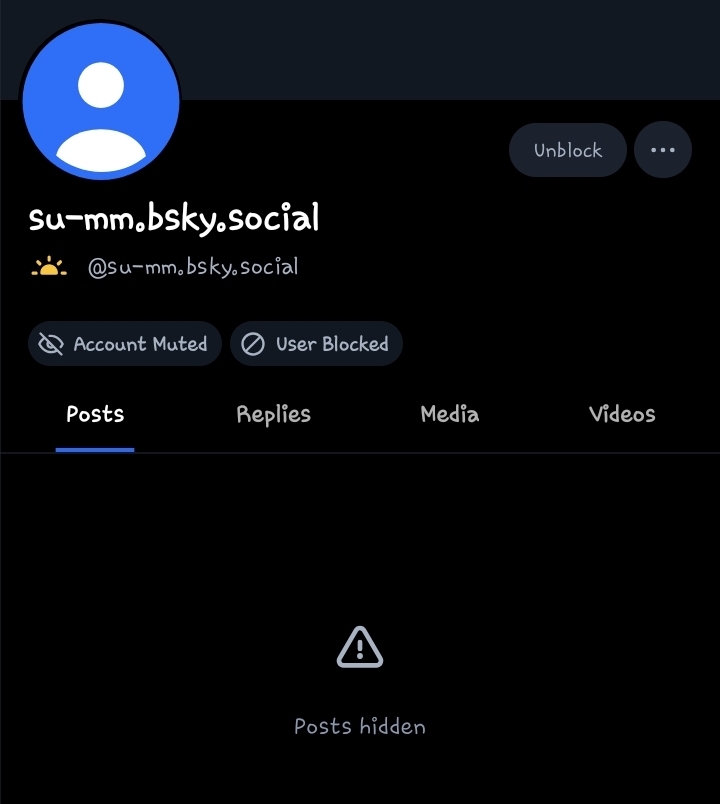Tap the Account Muted label chip
This screenshot has width=720, height=804.
(124, 344)
